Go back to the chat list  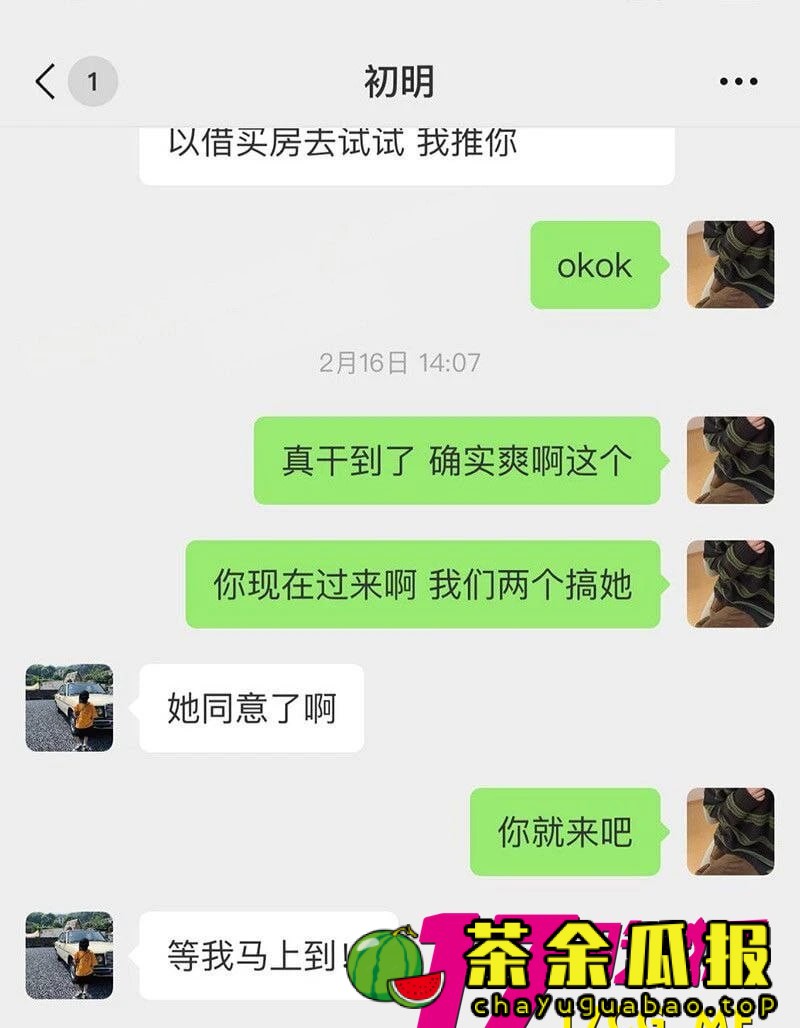click(46, 81)
